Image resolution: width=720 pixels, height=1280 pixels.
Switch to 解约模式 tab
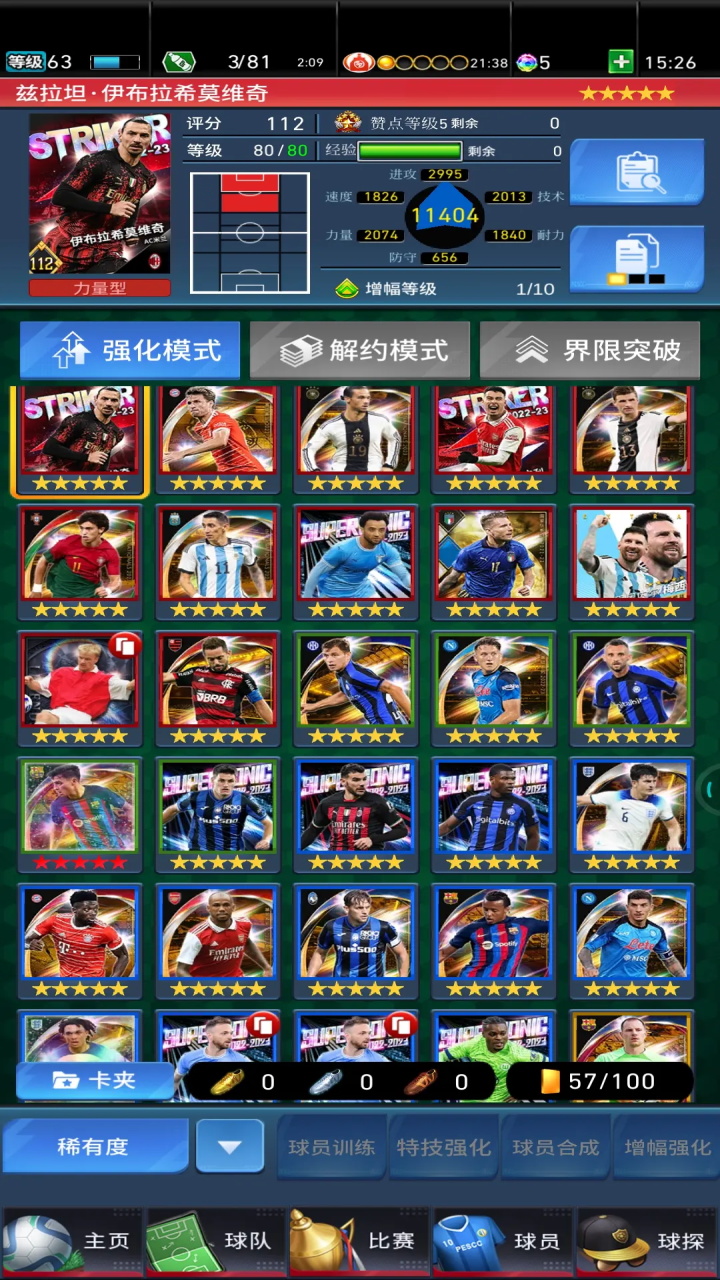pos(360,350)
